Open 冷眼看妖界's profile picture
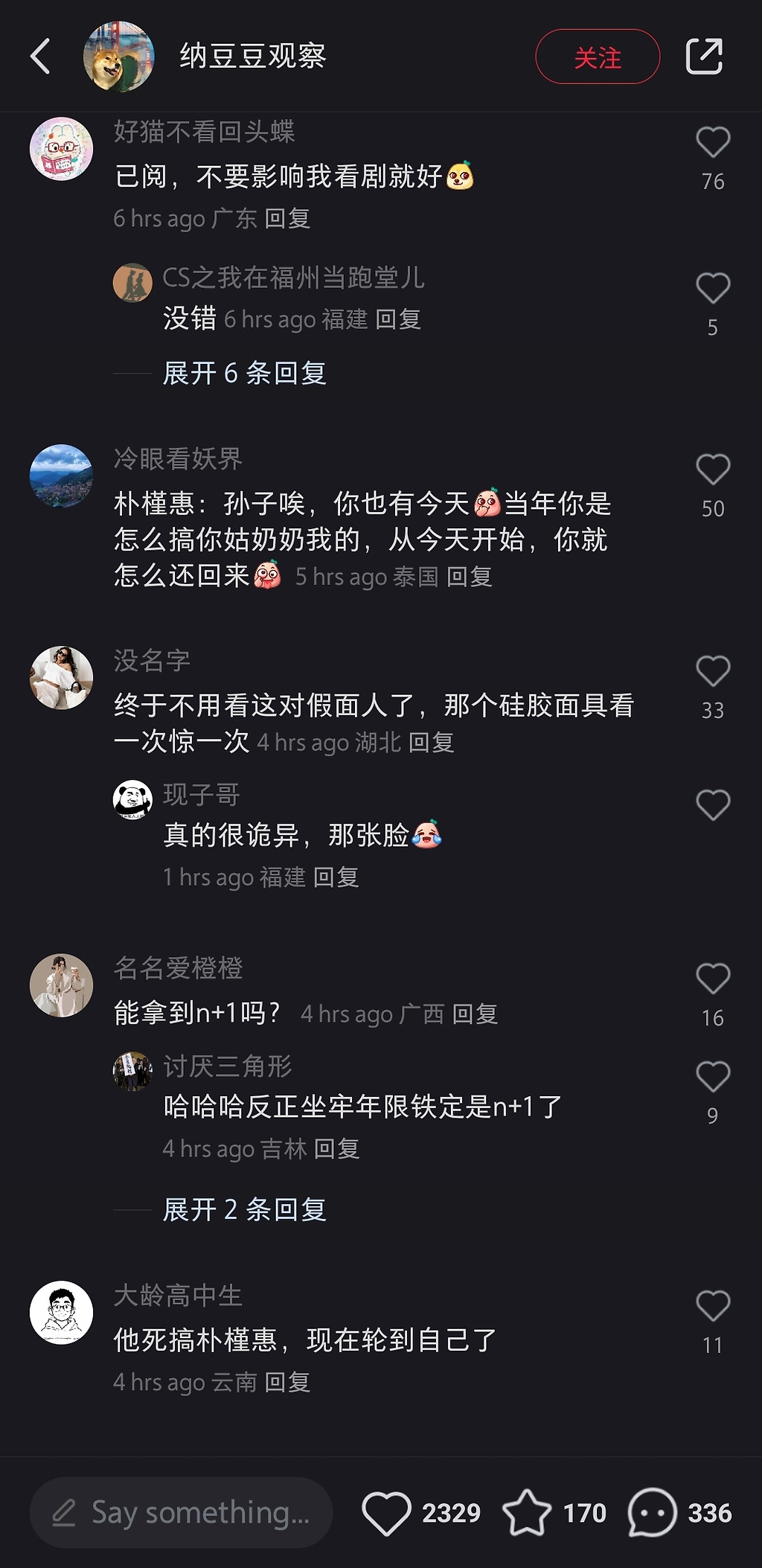Image resolution: width=762 pixels, height=1568 pixels. pos(61,476)
